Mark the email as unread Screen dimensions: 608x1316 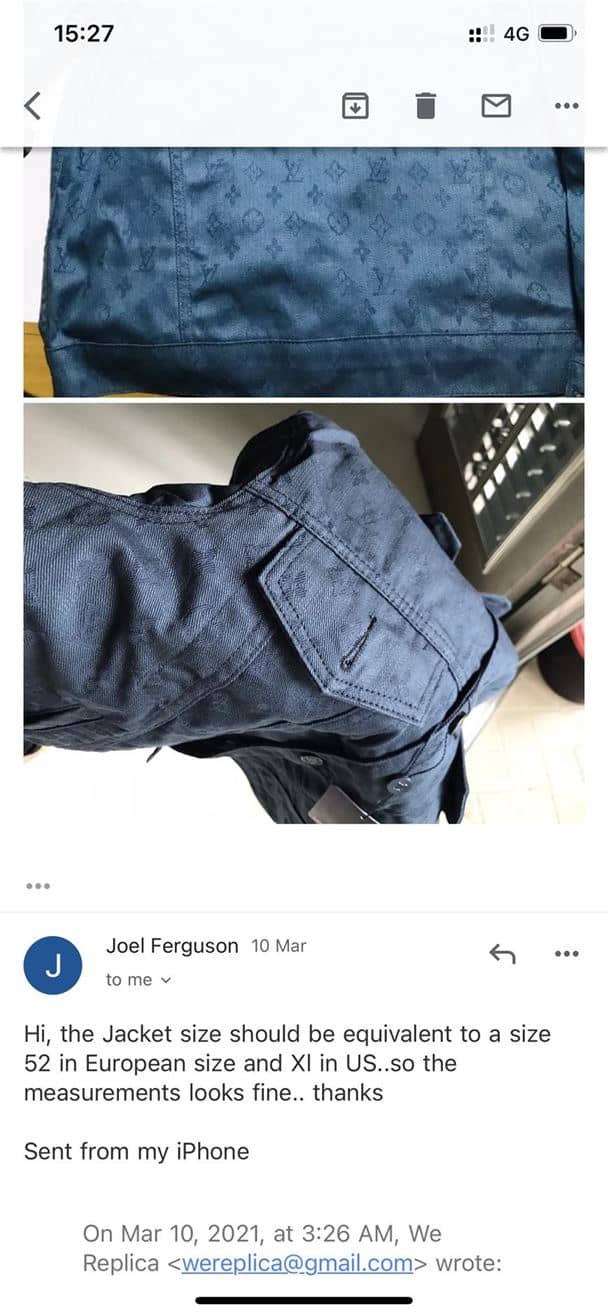click(496, 105)
